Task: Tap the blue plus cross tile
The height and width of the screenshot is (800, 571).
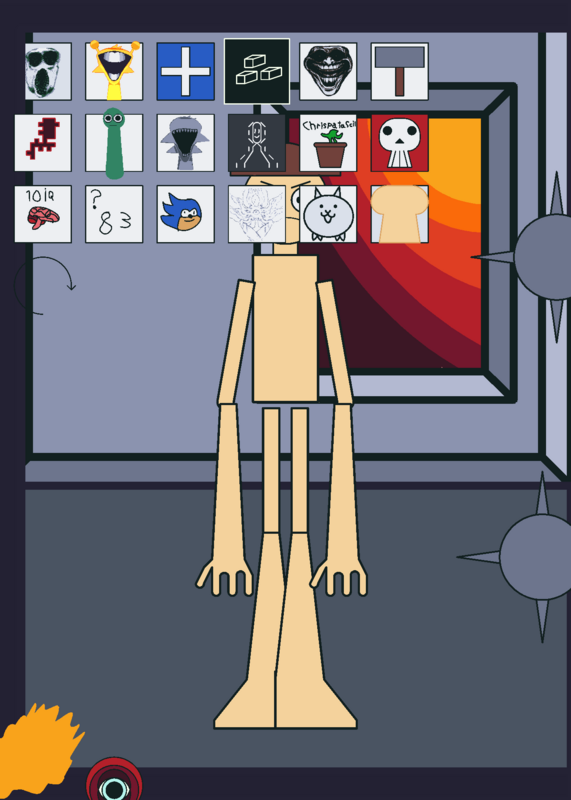Action: pos(186,71)
